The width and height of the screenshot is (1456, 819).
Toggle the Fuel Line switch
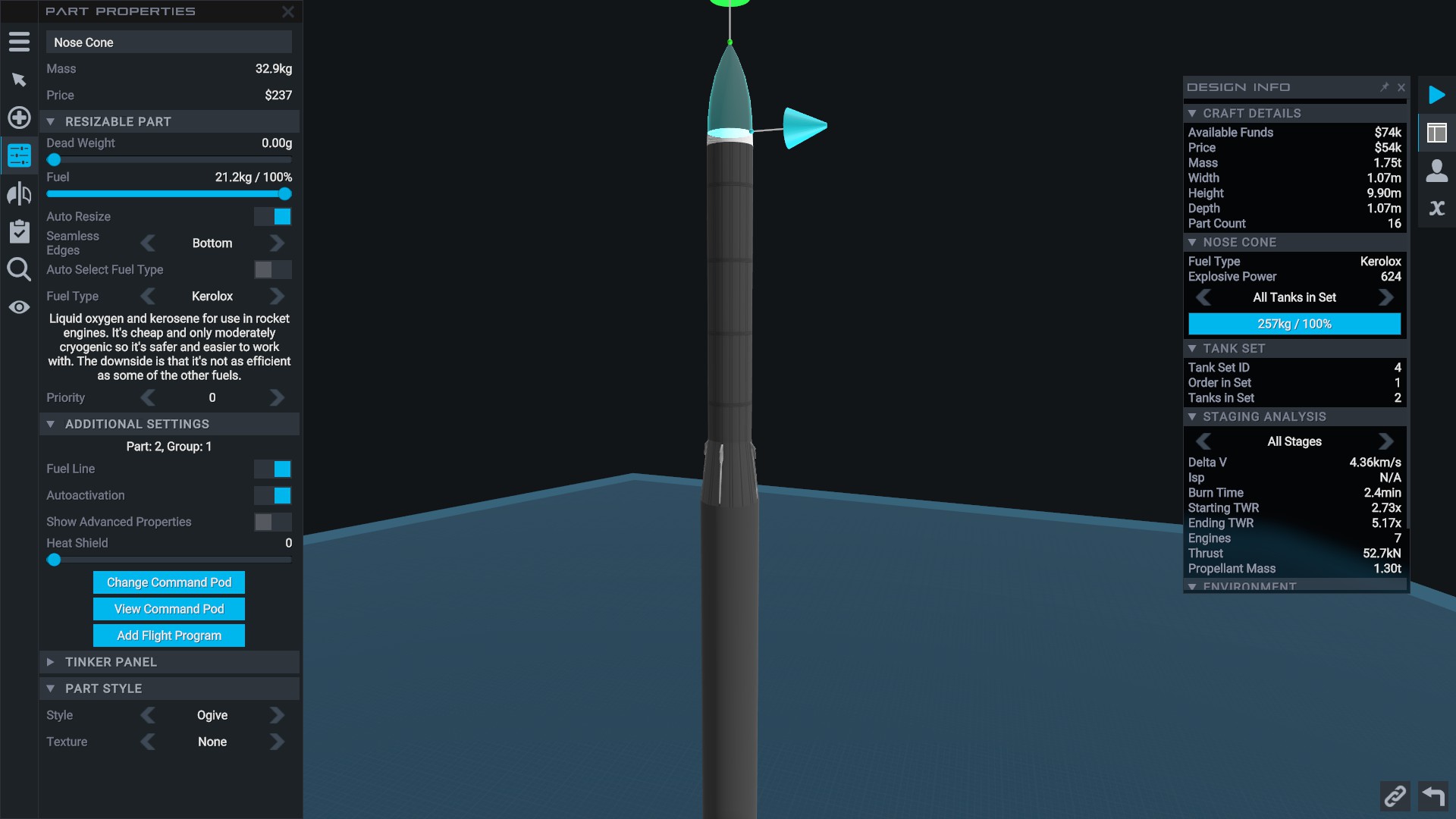[273, 469]
